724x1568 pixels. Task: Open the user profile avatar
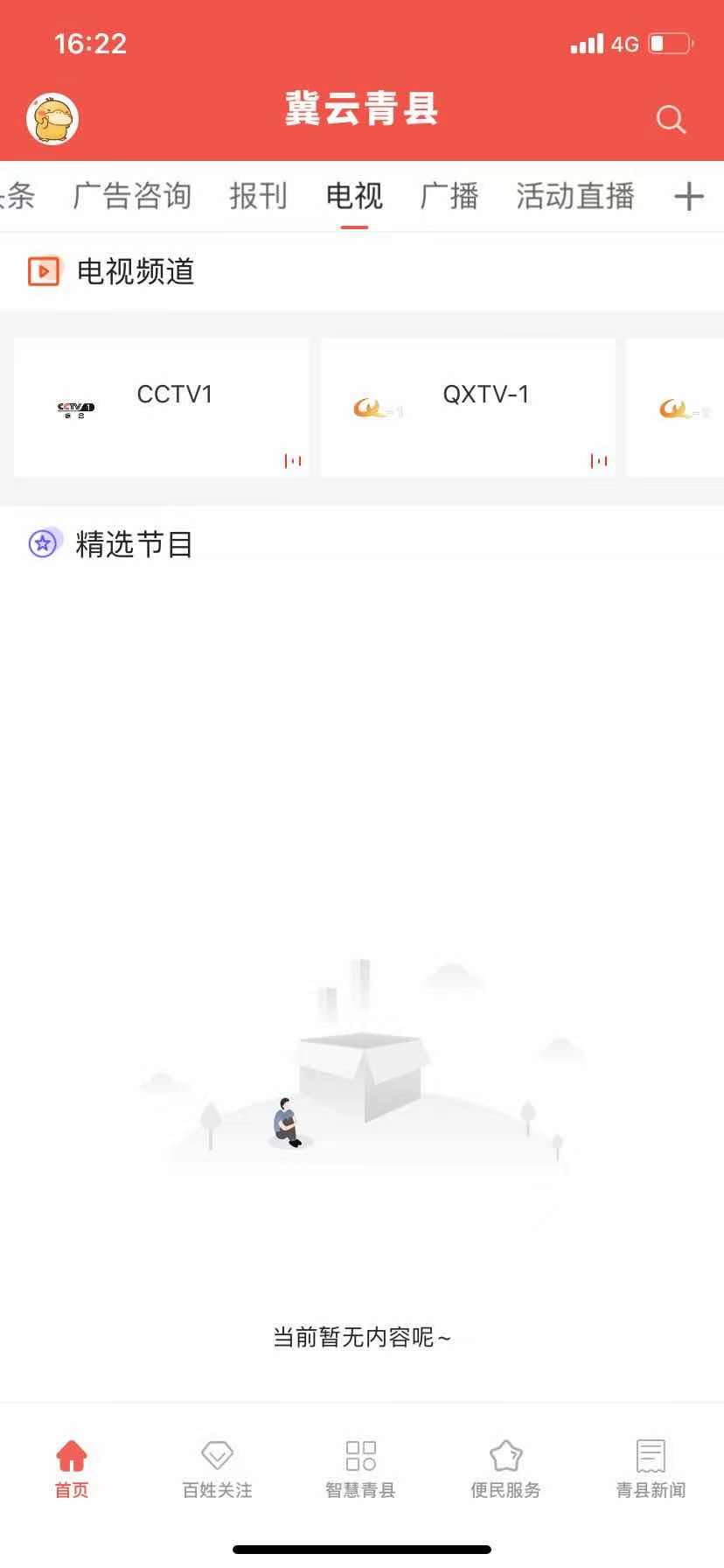pos(52,119)
